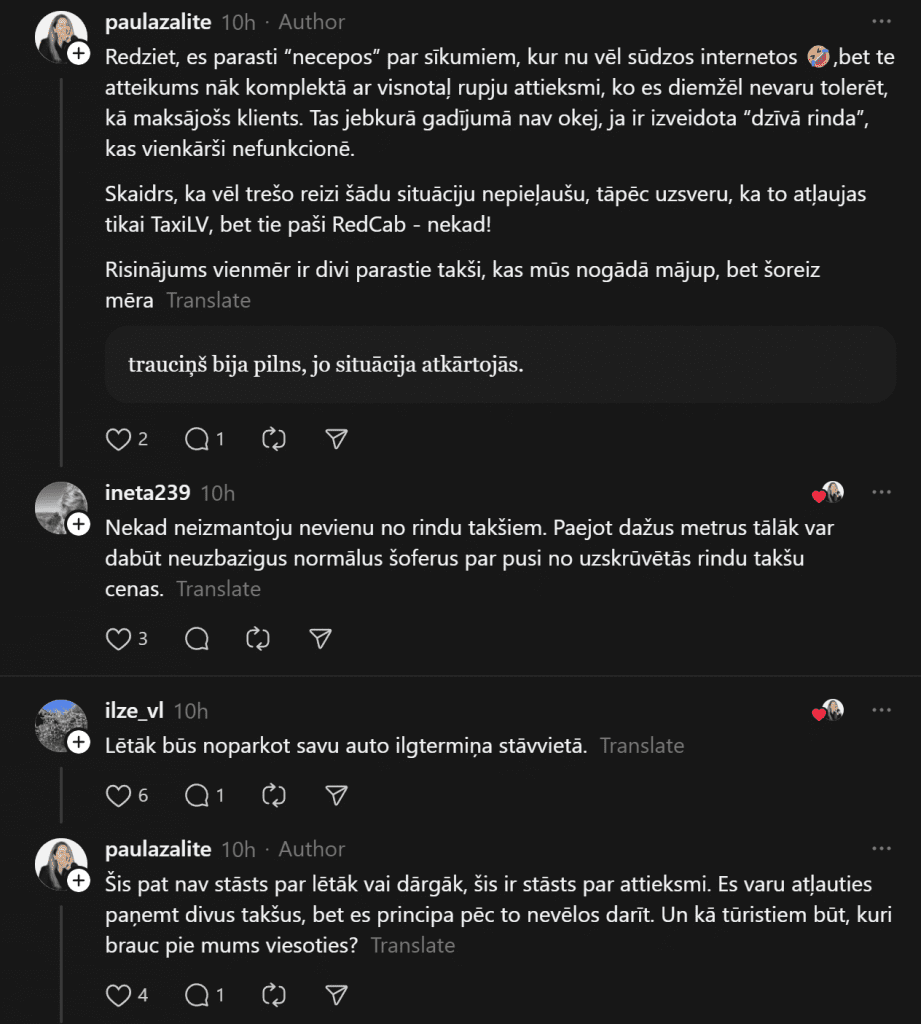
Task: Open overflow menu on paulazalite's first post
Action: [x=881, y=21]
